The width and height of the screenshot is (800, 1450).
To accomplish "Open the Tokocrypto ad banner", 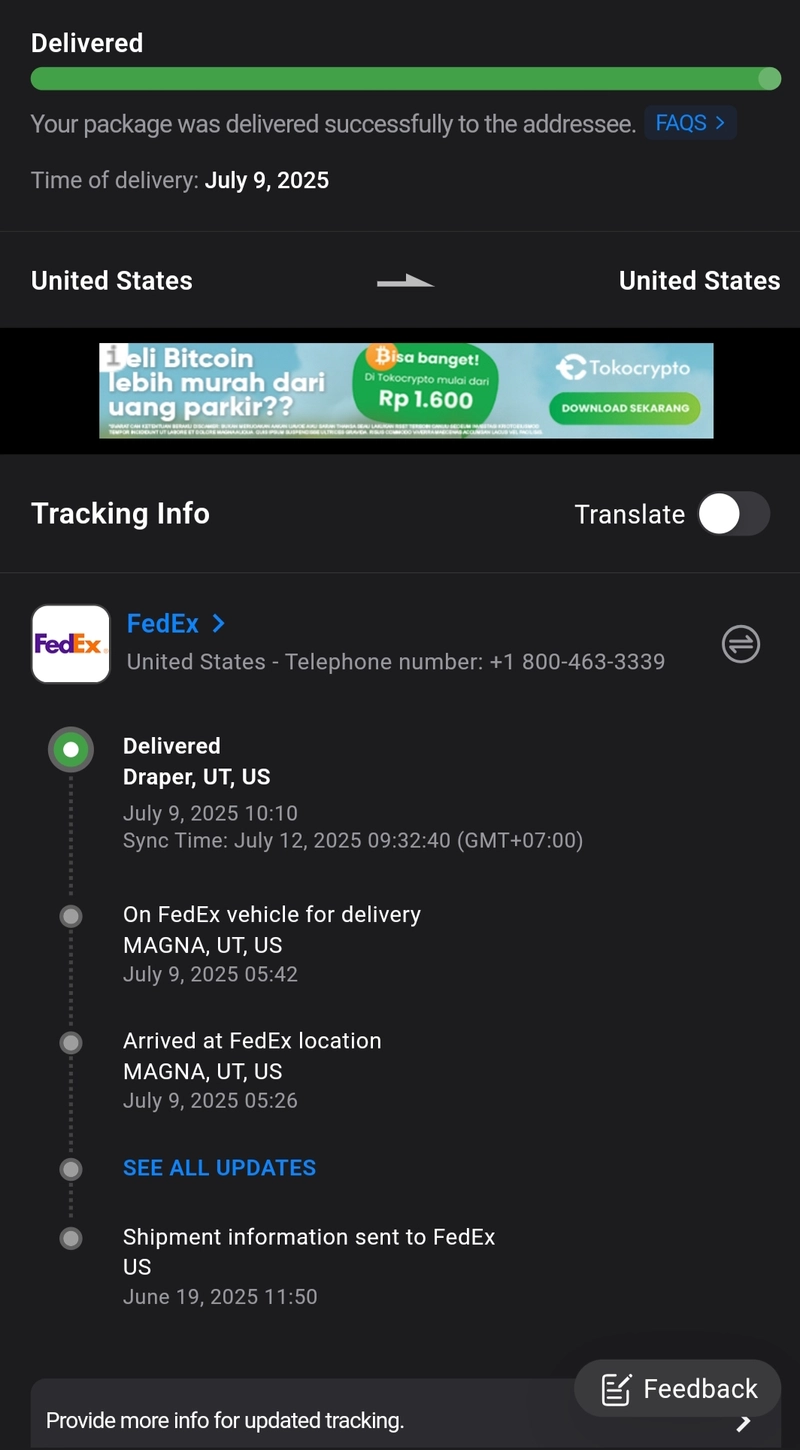I will (x=406, y=391).
